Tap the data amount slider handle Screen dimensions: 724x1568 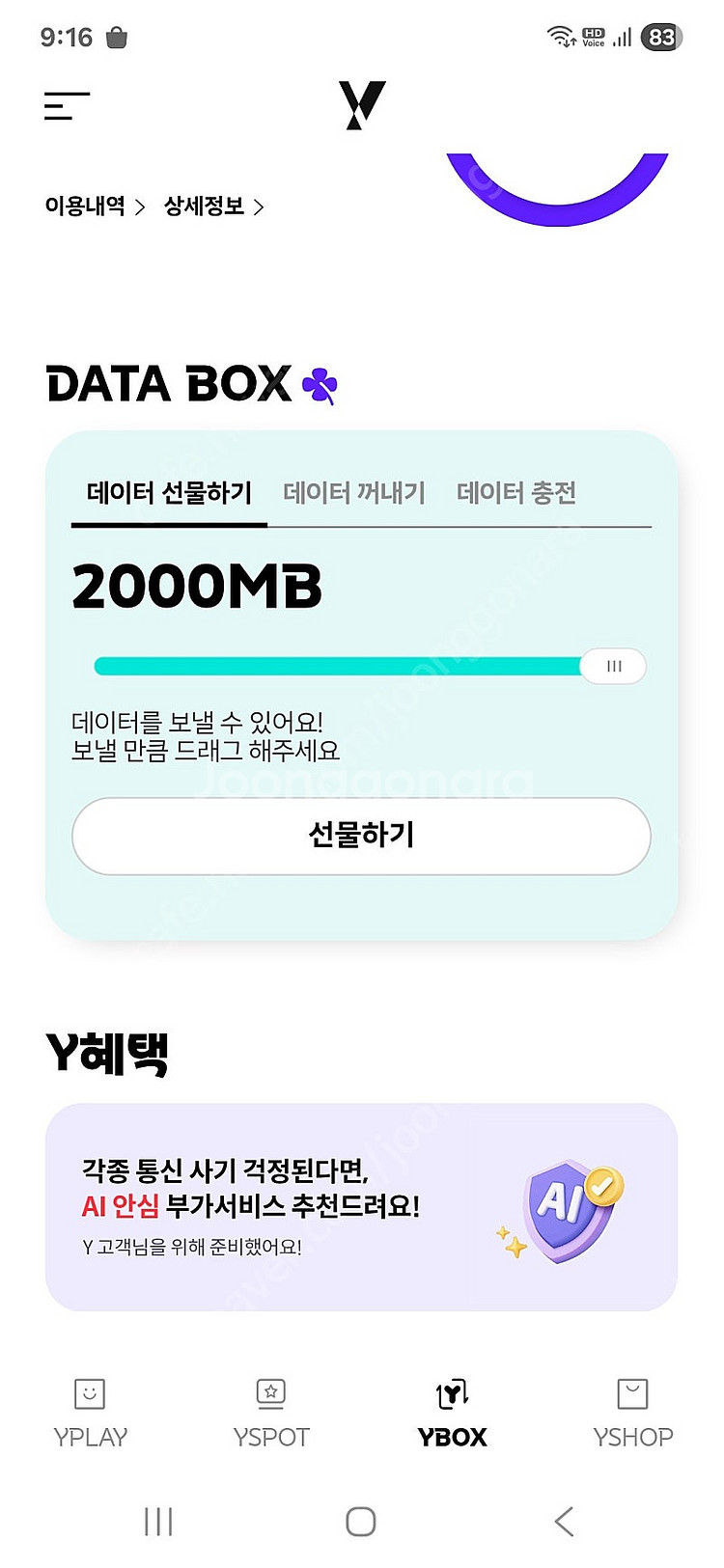[614, 667]
